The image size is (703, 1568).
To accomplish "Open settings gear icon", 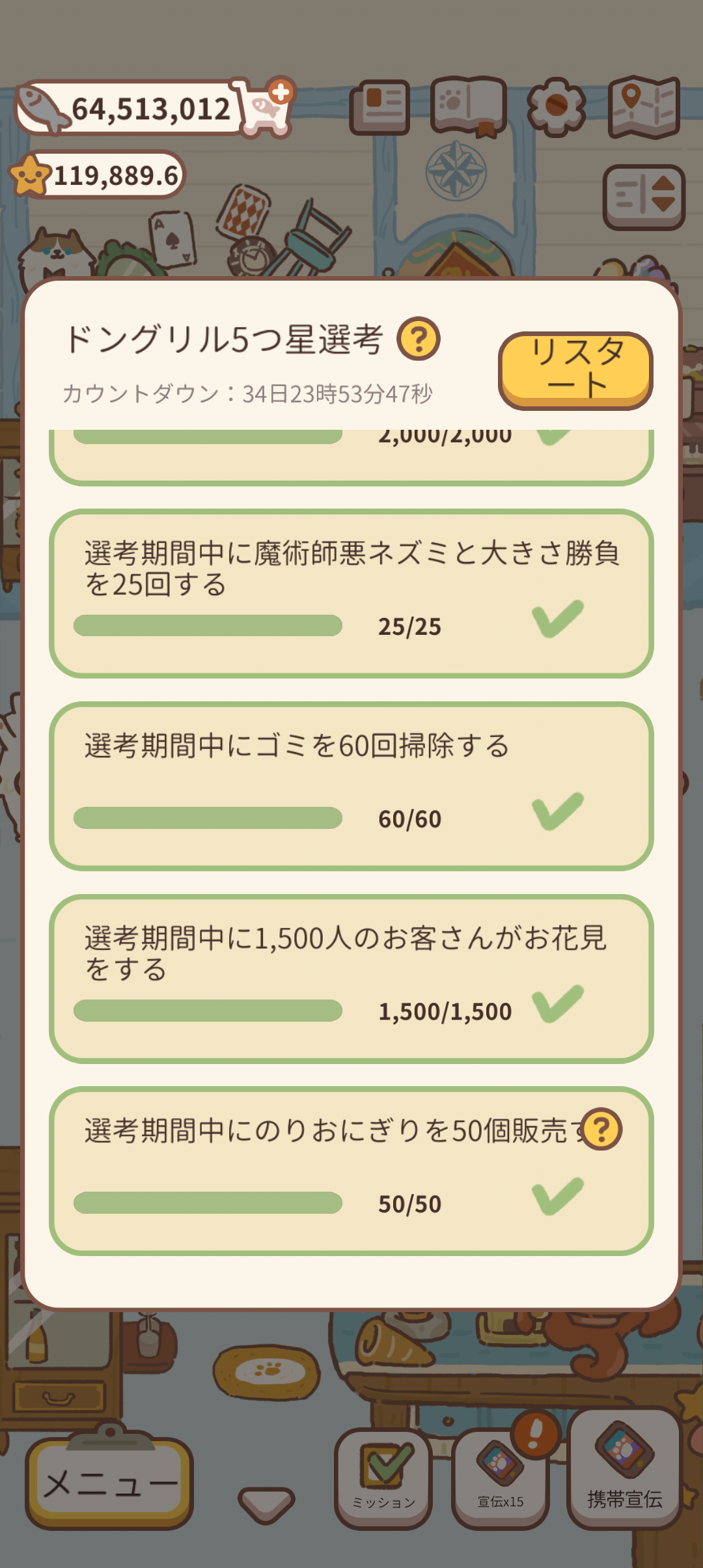I will click(556, 107).
